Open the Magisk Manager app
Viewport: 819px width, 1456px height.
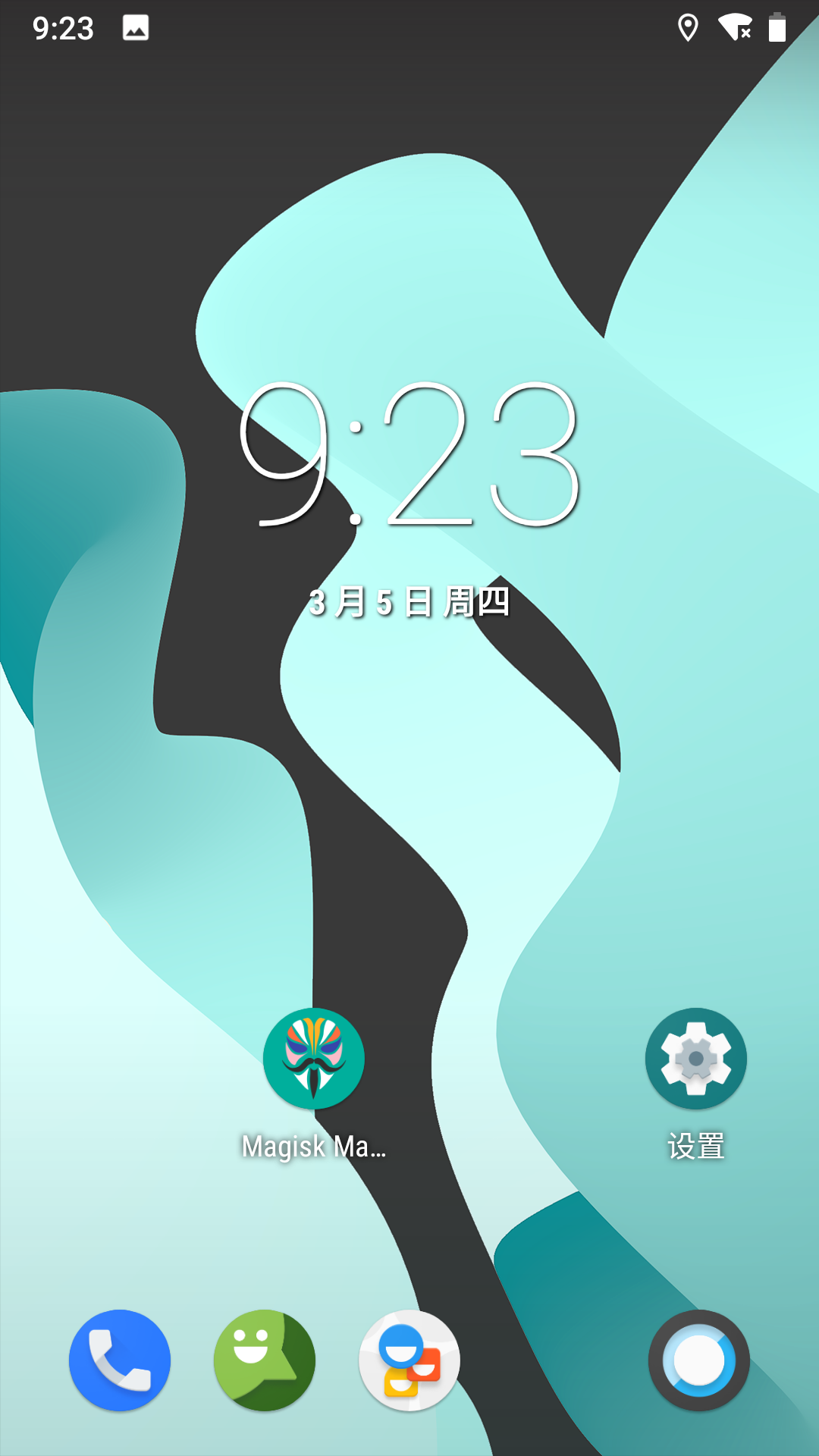(313, 1059)
